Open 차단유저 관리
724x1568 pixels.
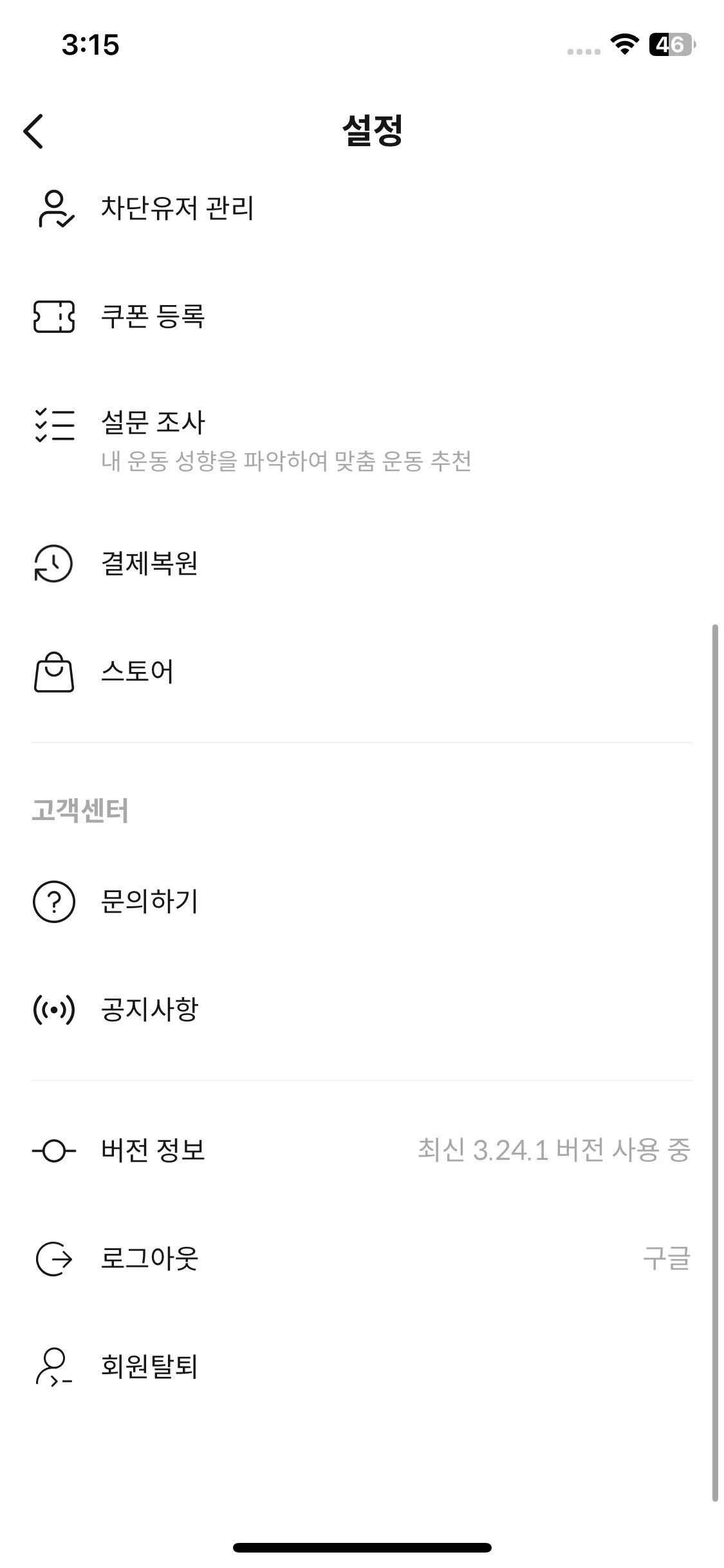tap(177, 209)
